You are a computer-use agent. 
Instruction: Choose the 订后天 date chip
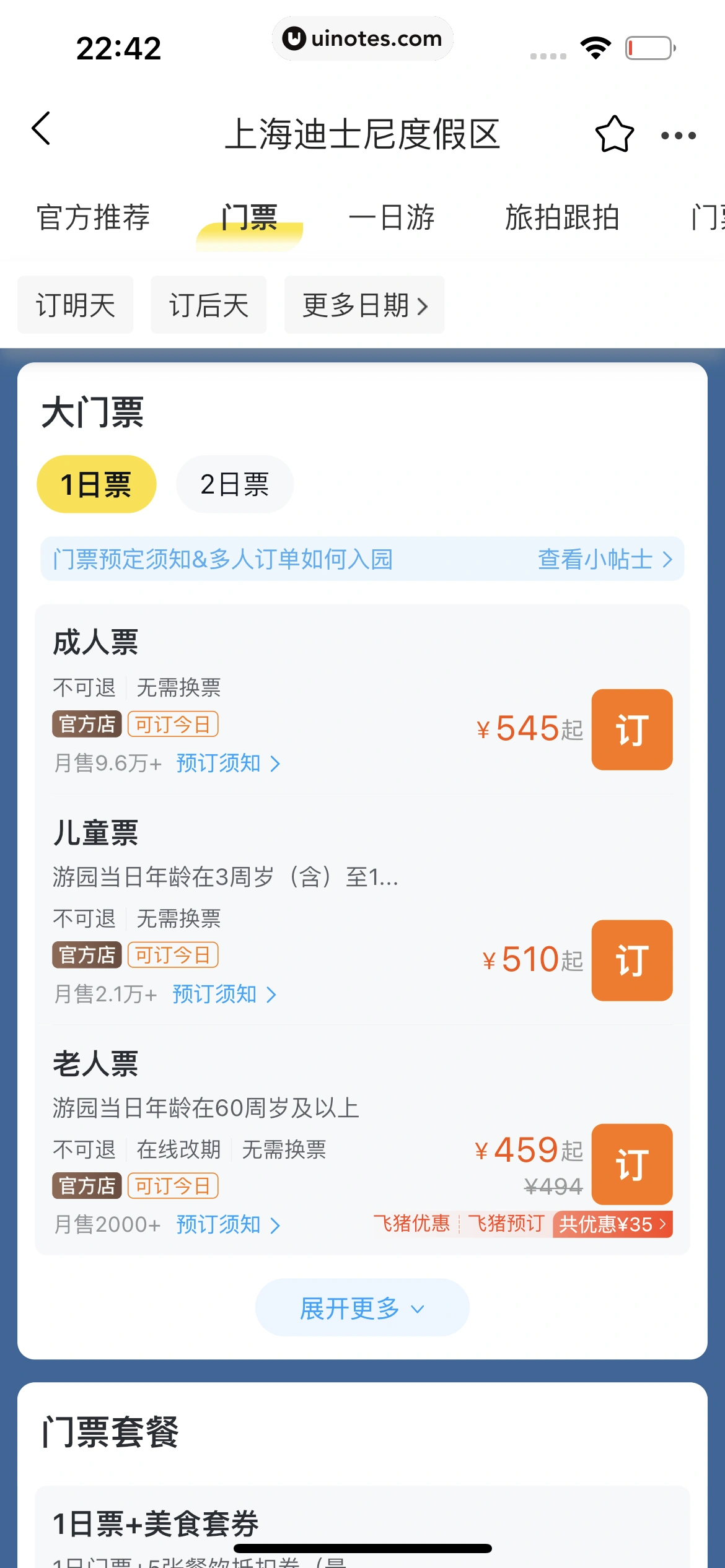[x=209, y=305]
